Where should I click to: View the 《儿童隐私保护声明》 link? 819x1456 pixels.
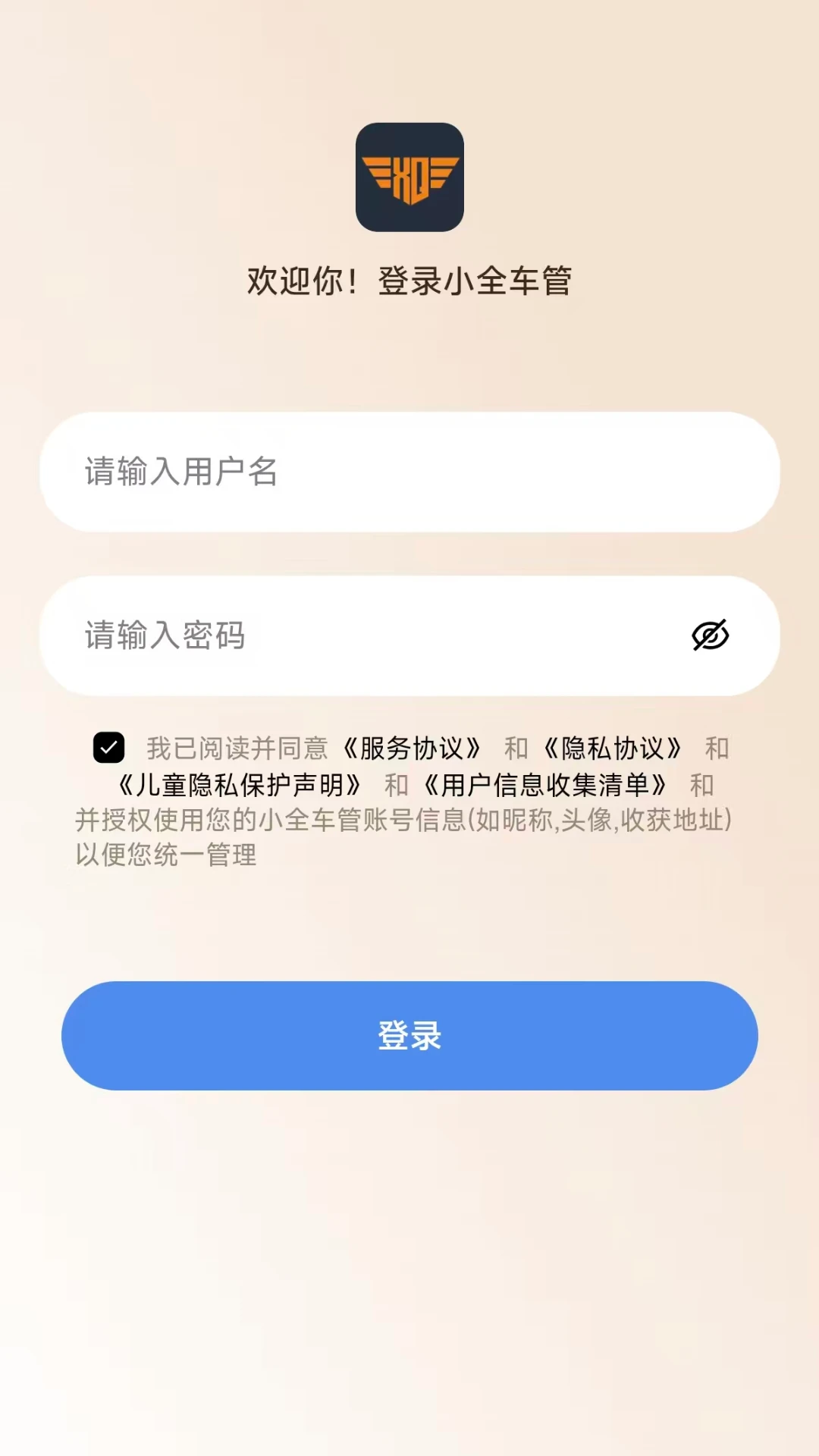(x=240, y=785)
